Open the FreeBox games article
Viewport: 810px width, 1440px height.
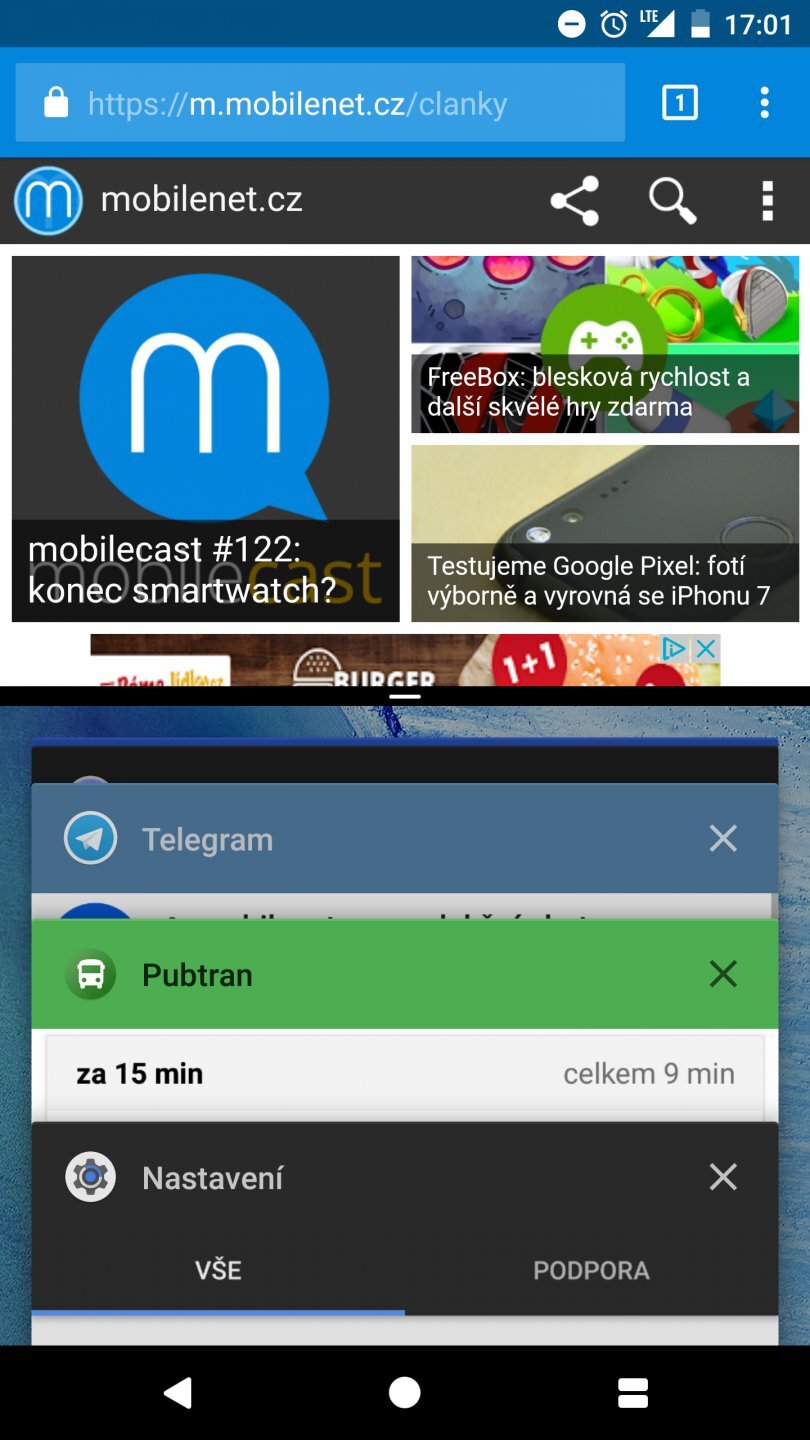(x=605, y=344)
